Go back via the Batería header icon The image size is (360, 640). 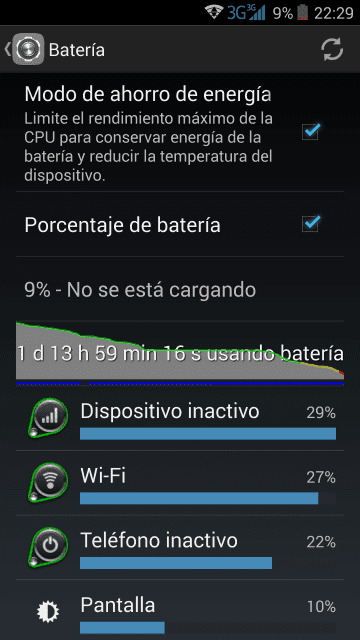click(24, 49)
